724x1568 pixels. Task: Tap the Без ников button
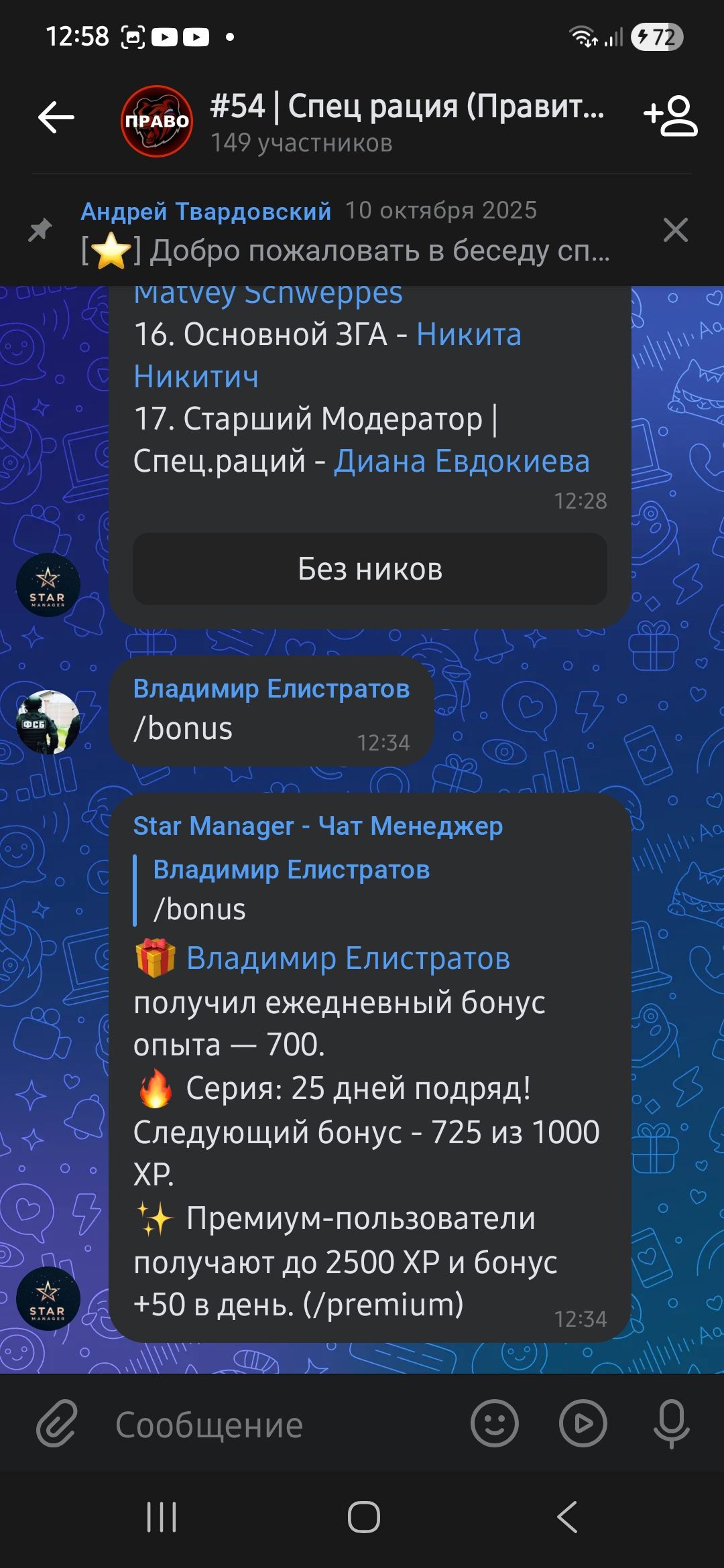pos(370,569)
